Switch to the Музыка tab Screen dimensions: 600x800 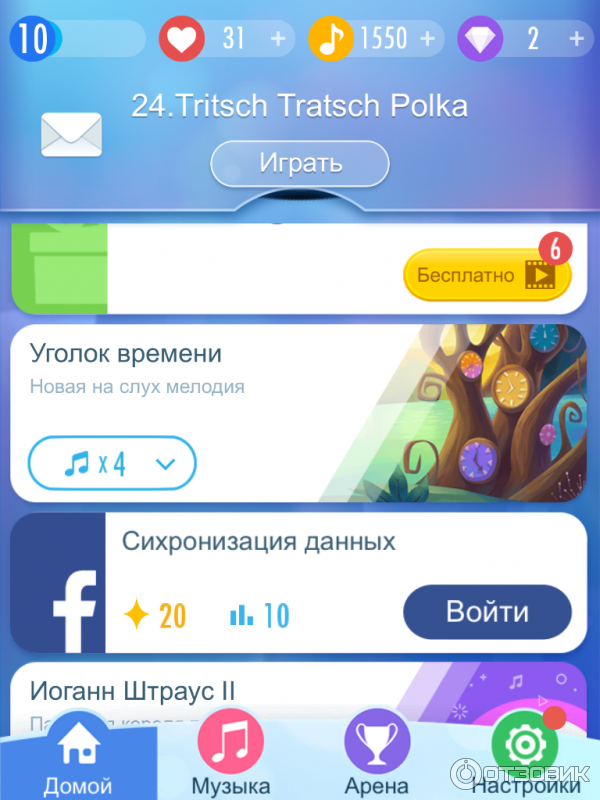(x=230, y=758)
